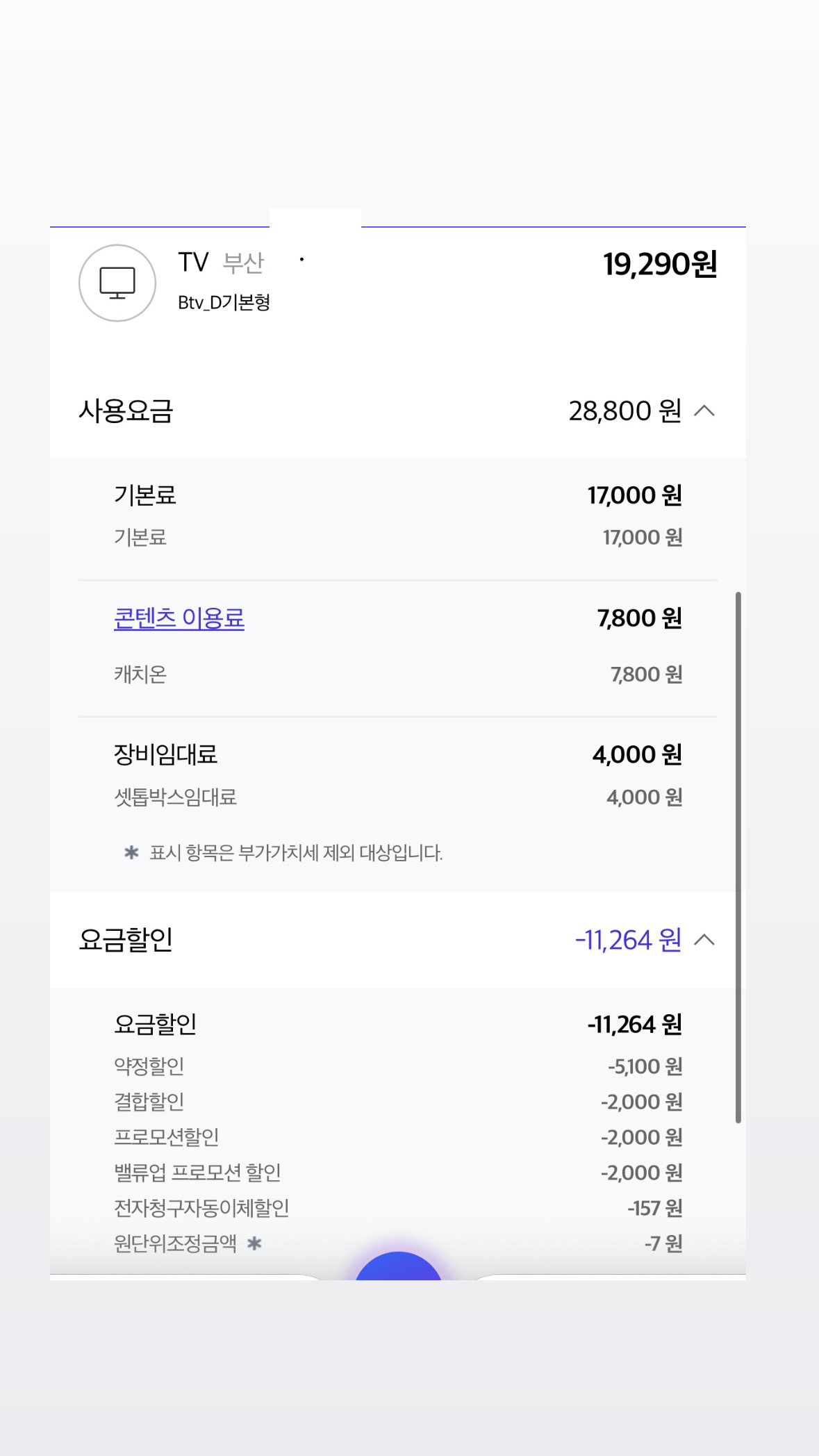The height and width of the screenshot is (1456, 819).
Task: Open the 콘텐츠 이용료 link
Action: point(179,618)
